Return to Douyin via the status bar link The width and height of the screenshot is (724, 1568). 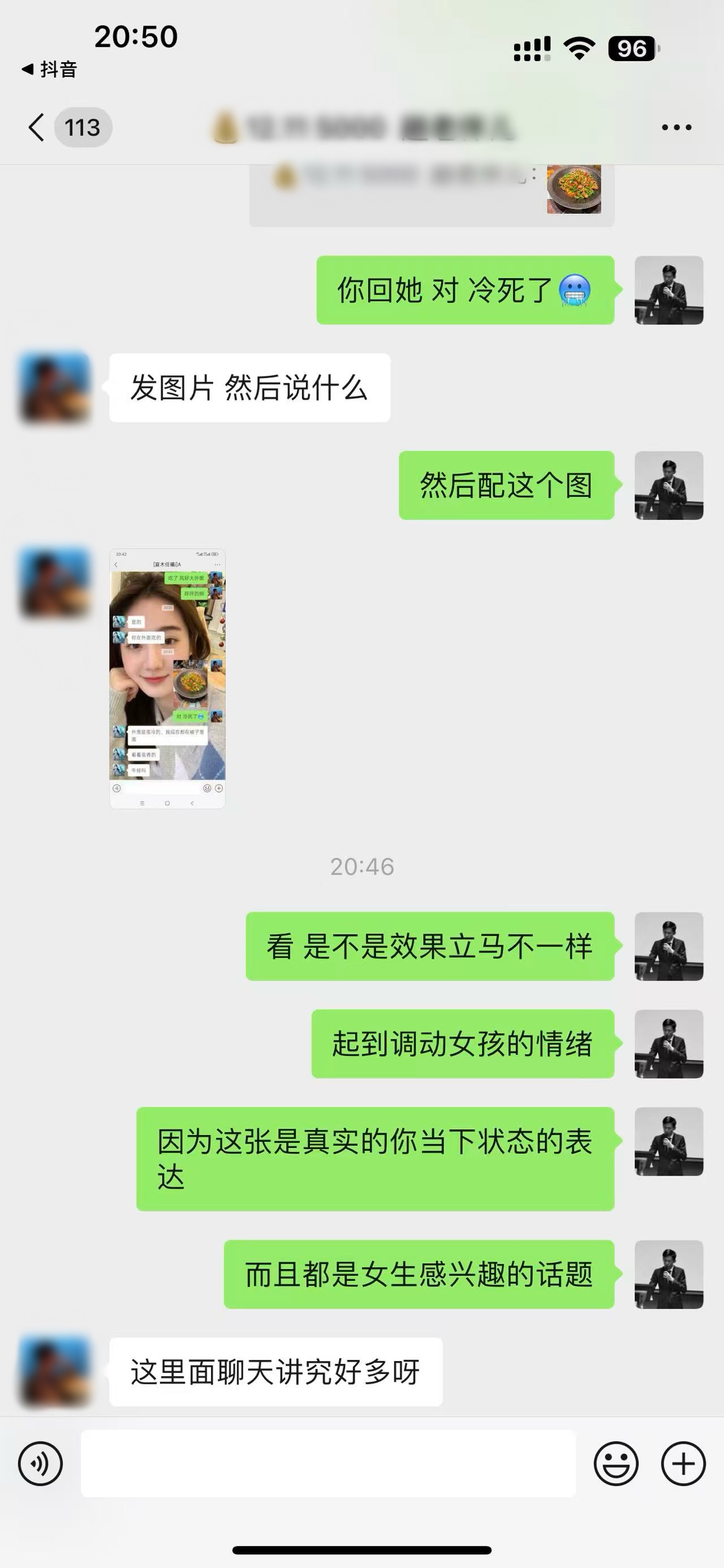[x=50, y=70]
